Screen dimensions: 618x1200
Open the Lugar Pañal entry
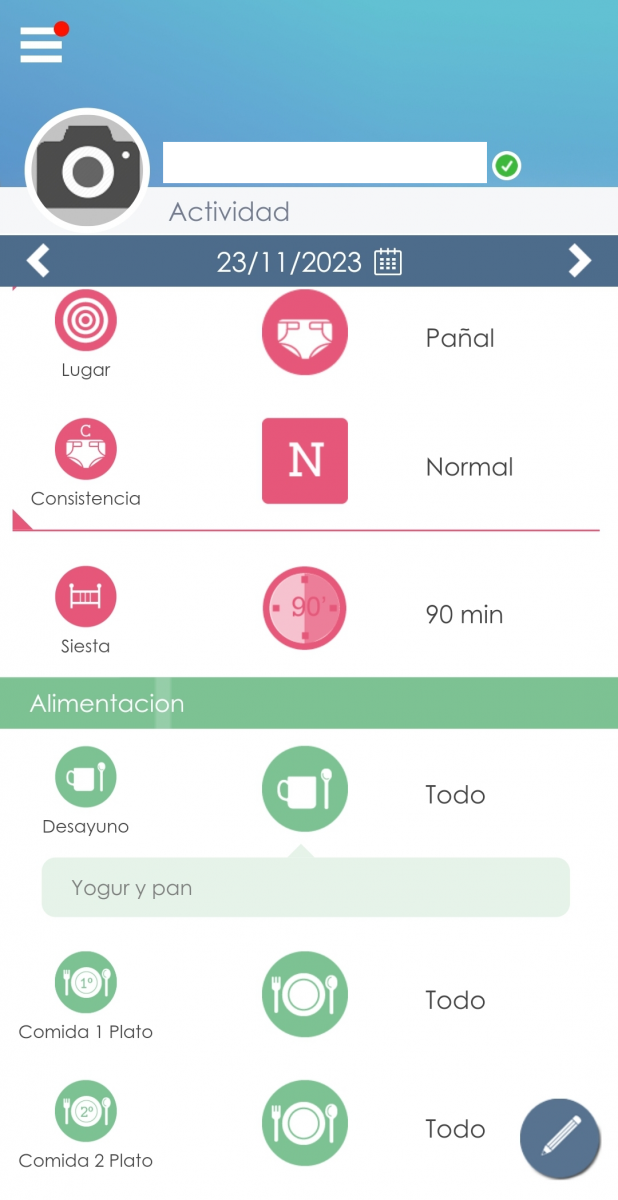point(309,336)
